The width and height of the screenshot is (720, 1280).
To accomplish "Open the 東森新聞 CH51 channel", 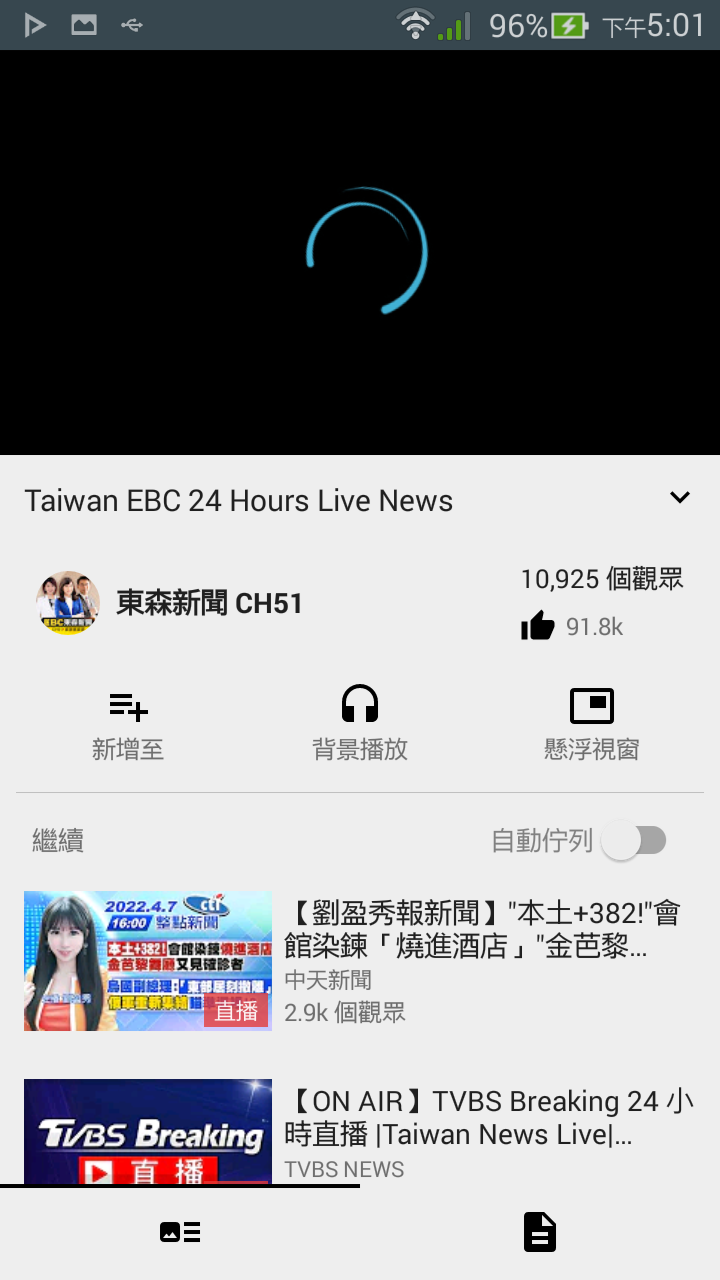I will click(x=208, y=604).
